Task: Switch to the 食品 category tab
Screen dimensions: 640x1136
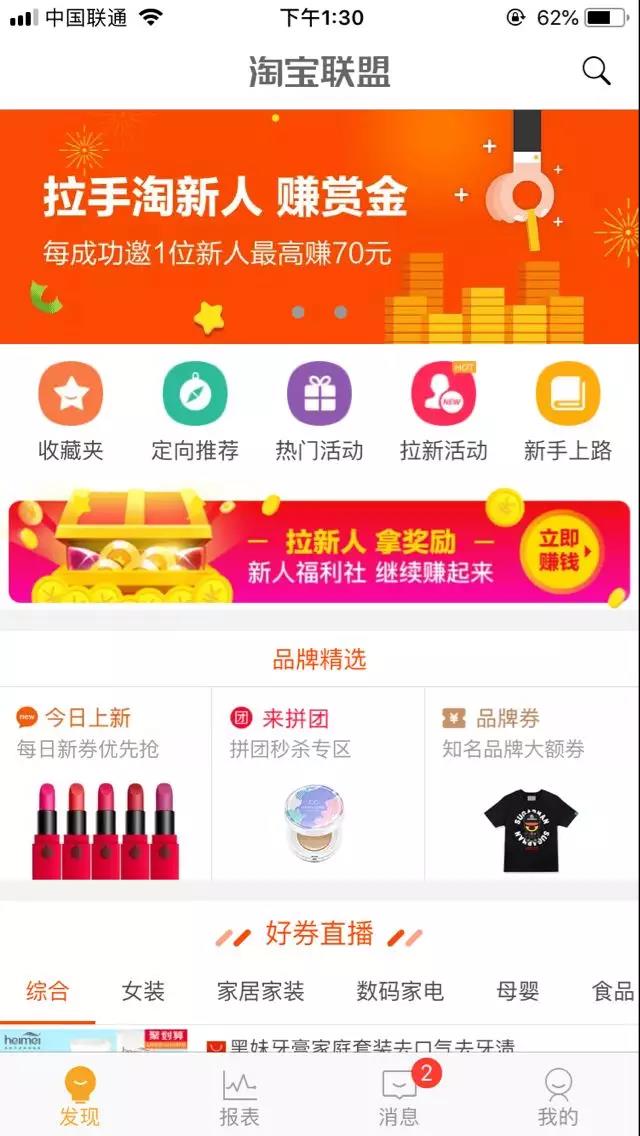Action: tap(612, 991)
